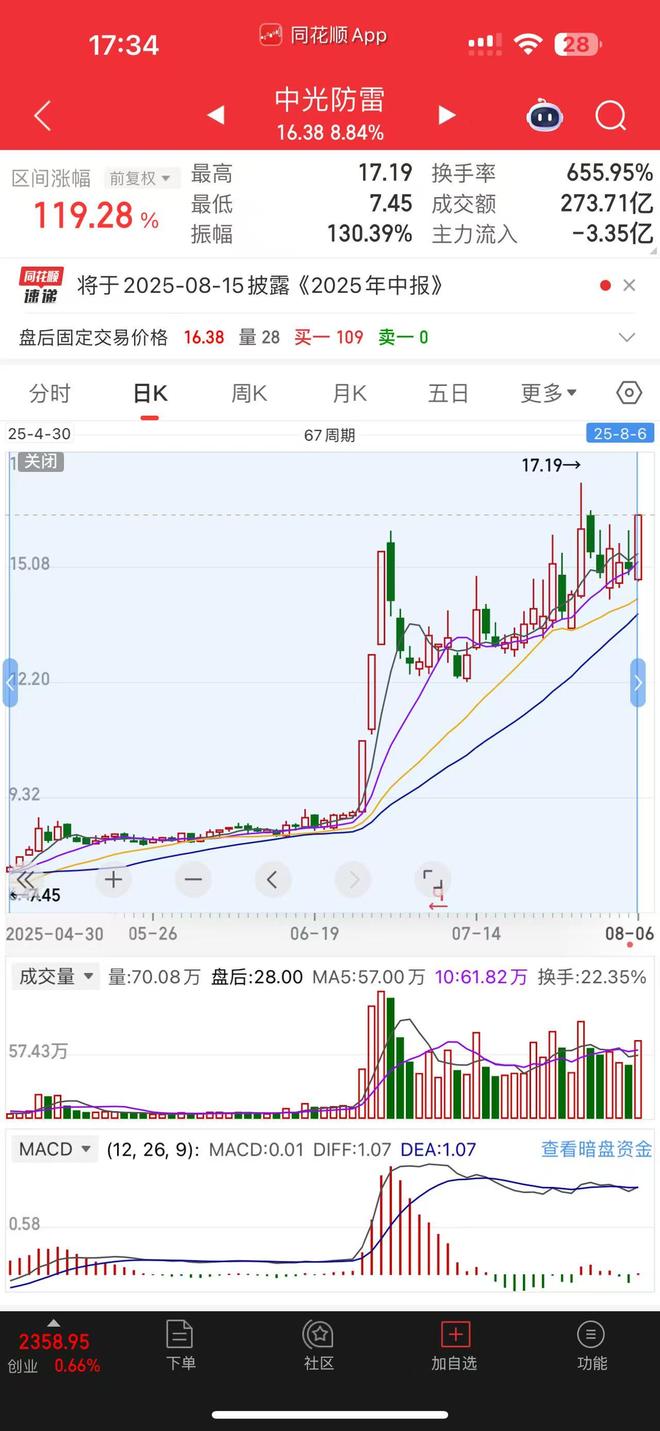The width and height of the screenshot is (660, 1431).
Task: Expand the 盘后固定交易价格 row
Action: [627, 337]
